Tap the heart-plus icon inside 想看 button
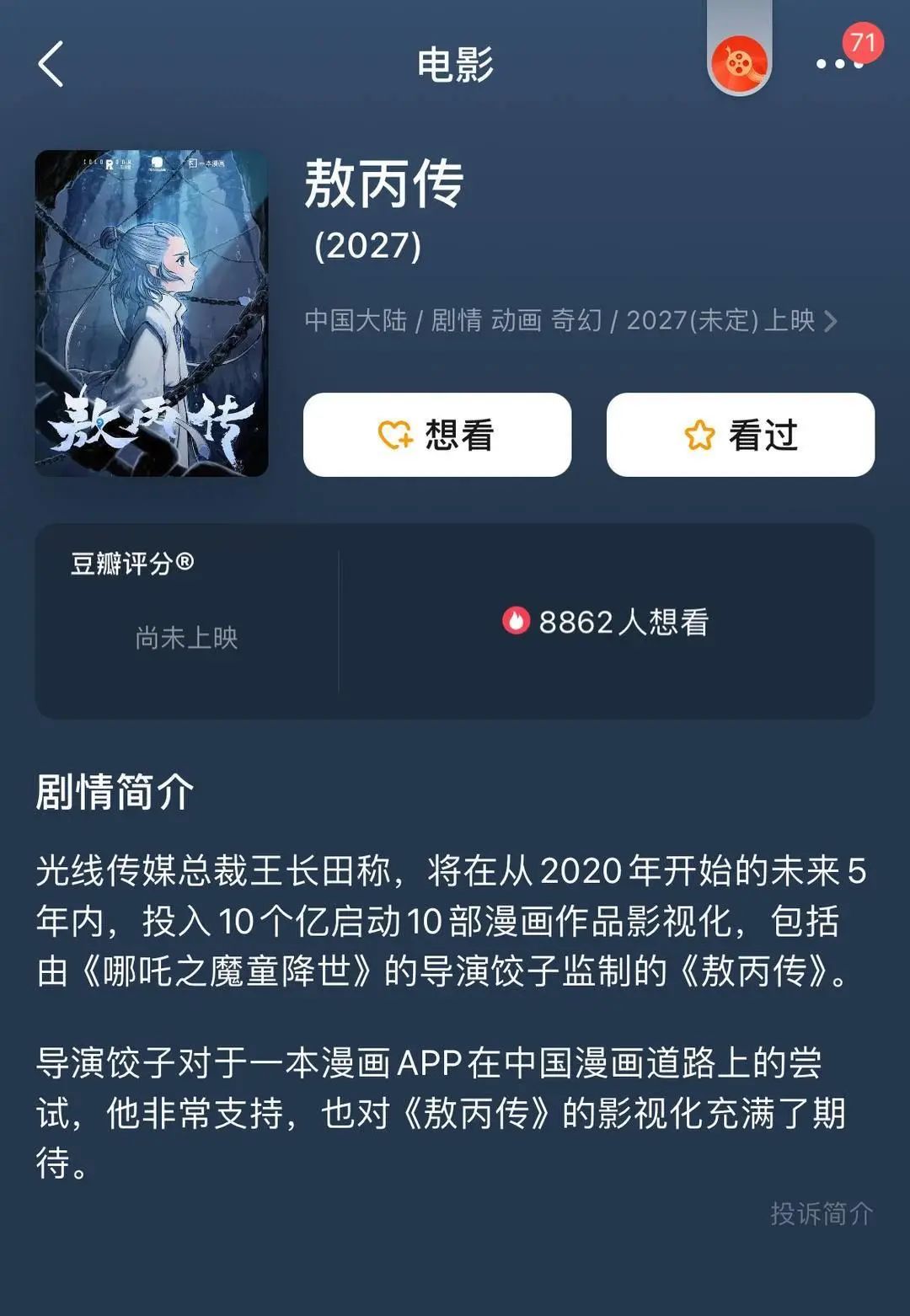 [395, 433]
